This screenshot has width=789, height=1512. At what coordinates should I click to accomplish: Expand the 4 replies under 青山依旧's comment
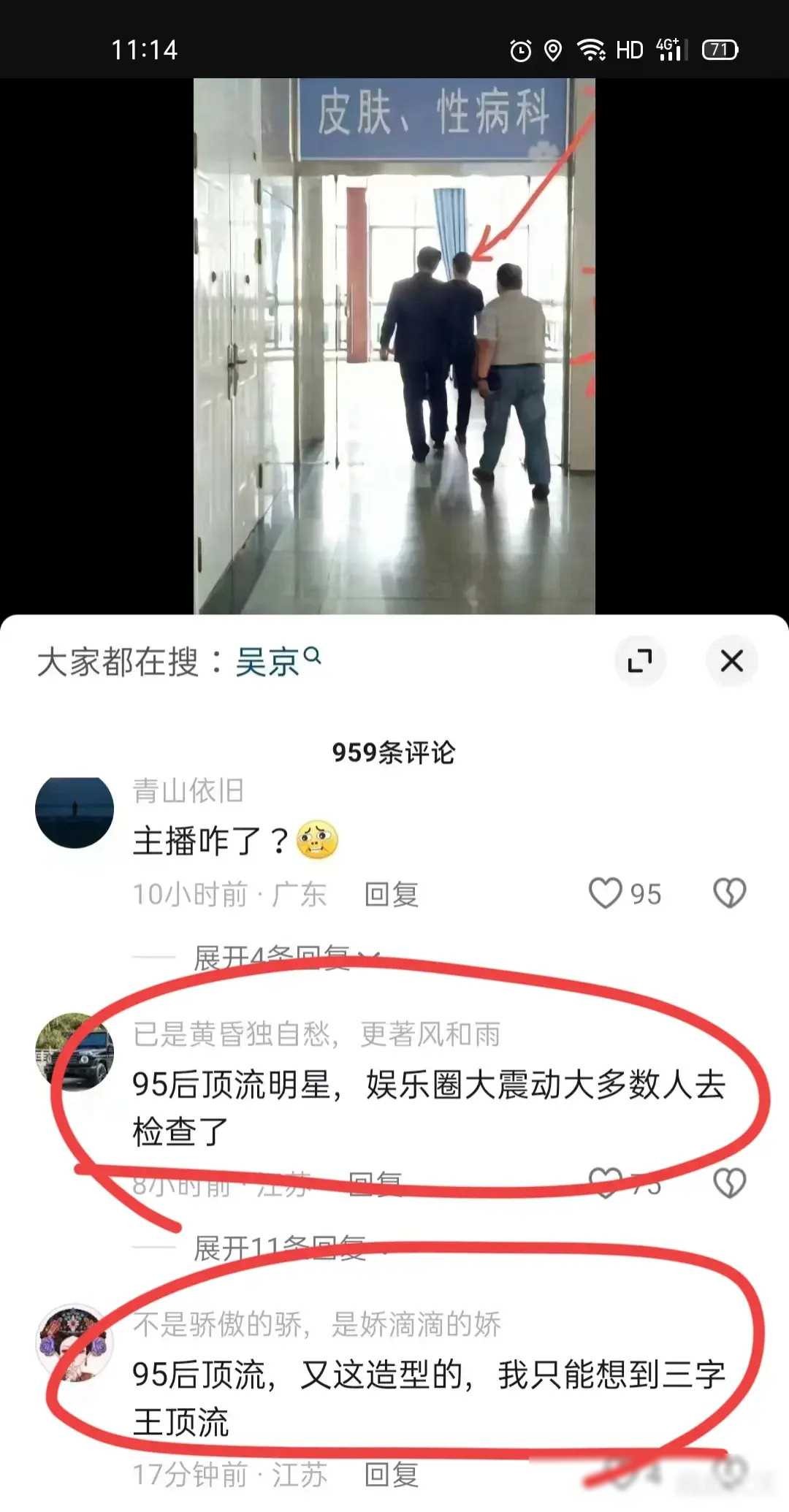pyautogui.click(x=285, y=957)
